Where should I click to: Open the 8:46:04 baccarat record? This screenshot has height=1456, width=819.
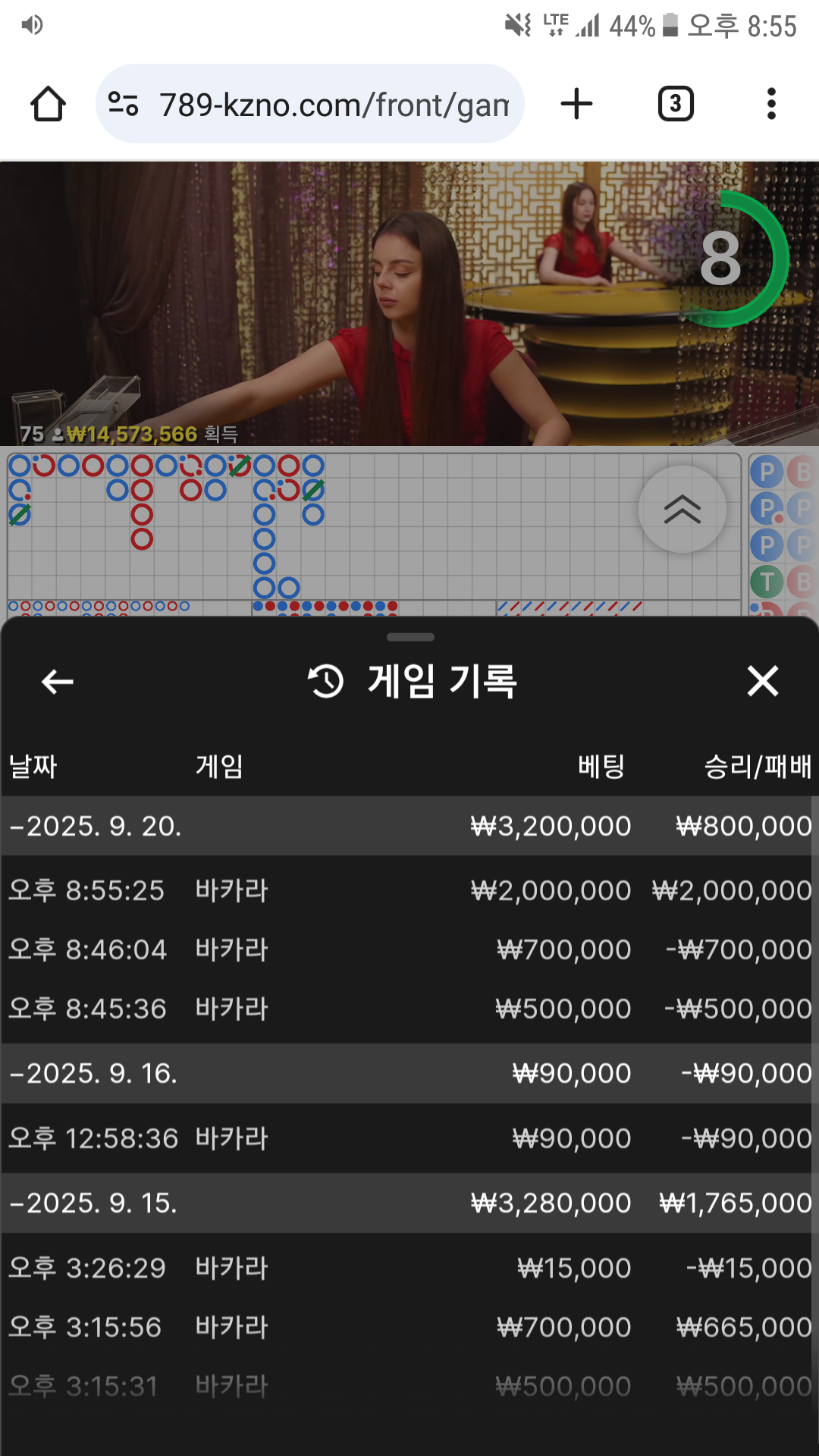[409, 949]
